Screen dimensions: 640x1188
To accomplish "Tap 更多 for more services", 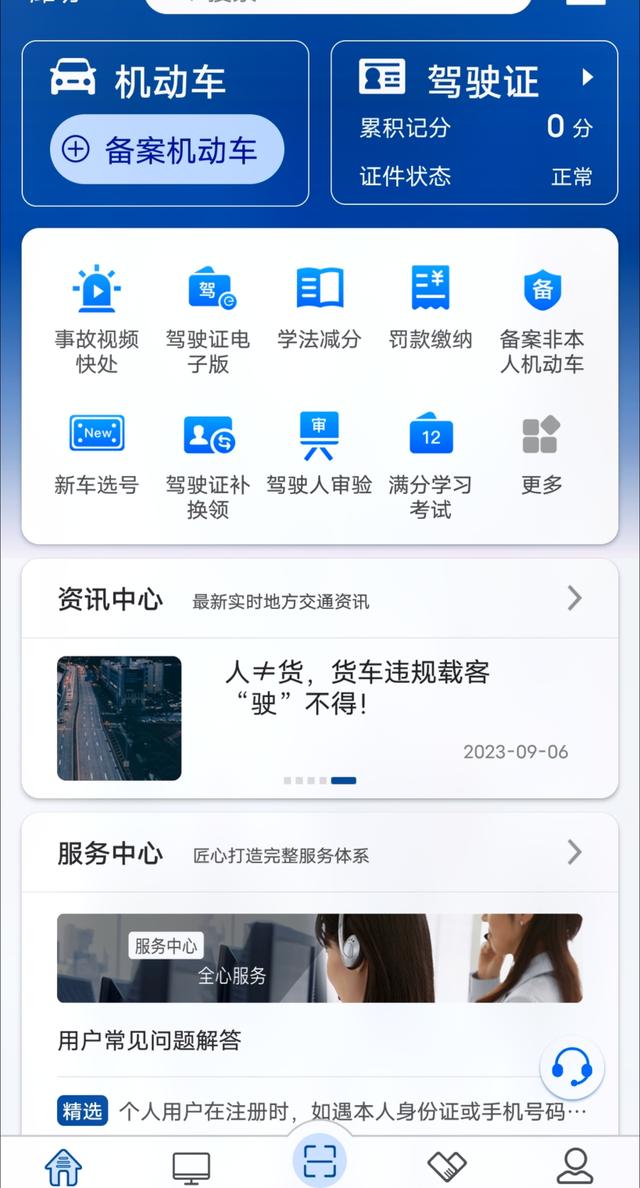I will [x=542, y=455].
